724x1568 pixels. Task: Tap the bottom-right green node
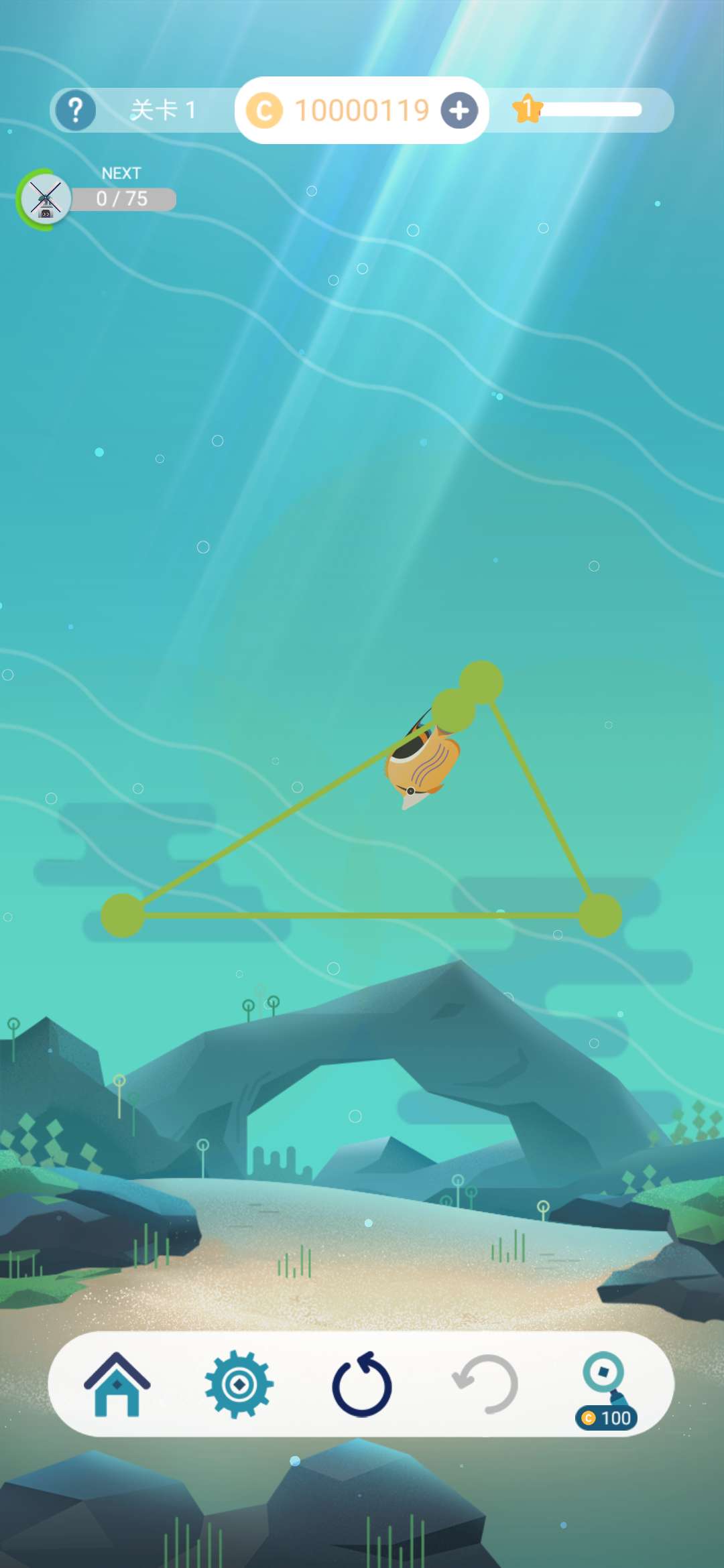point(600,915)
